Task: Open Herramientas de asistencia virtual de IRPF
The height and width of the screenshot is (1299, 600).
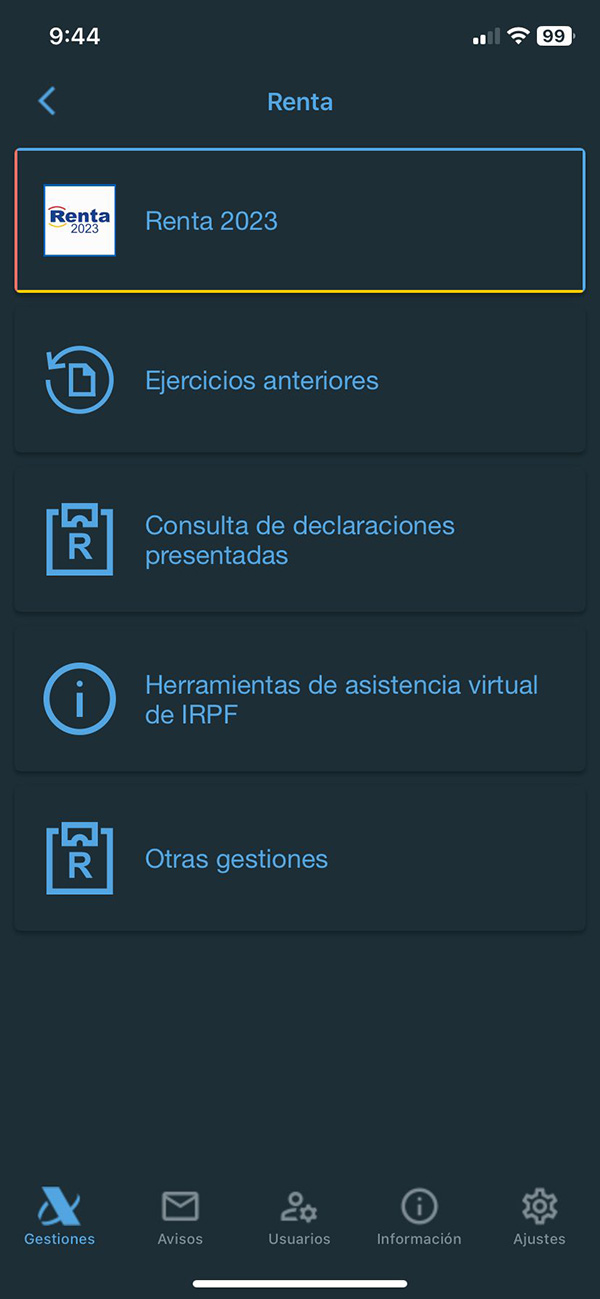Action: coord(299,699)
